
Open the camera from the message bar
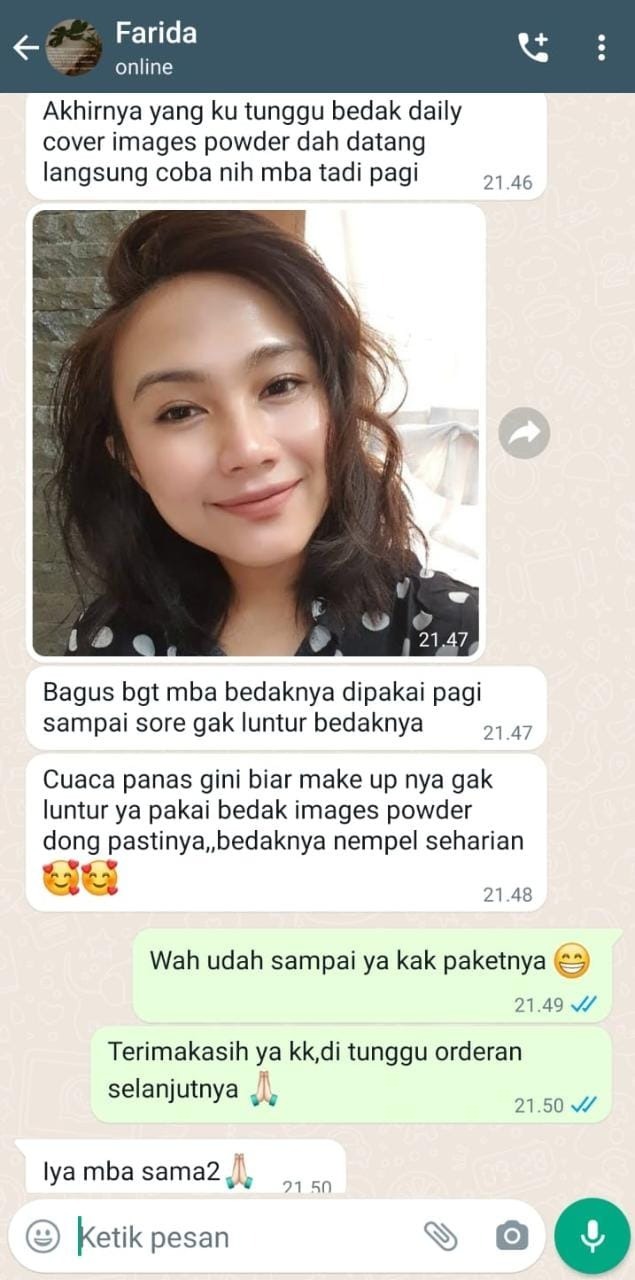511,1237
